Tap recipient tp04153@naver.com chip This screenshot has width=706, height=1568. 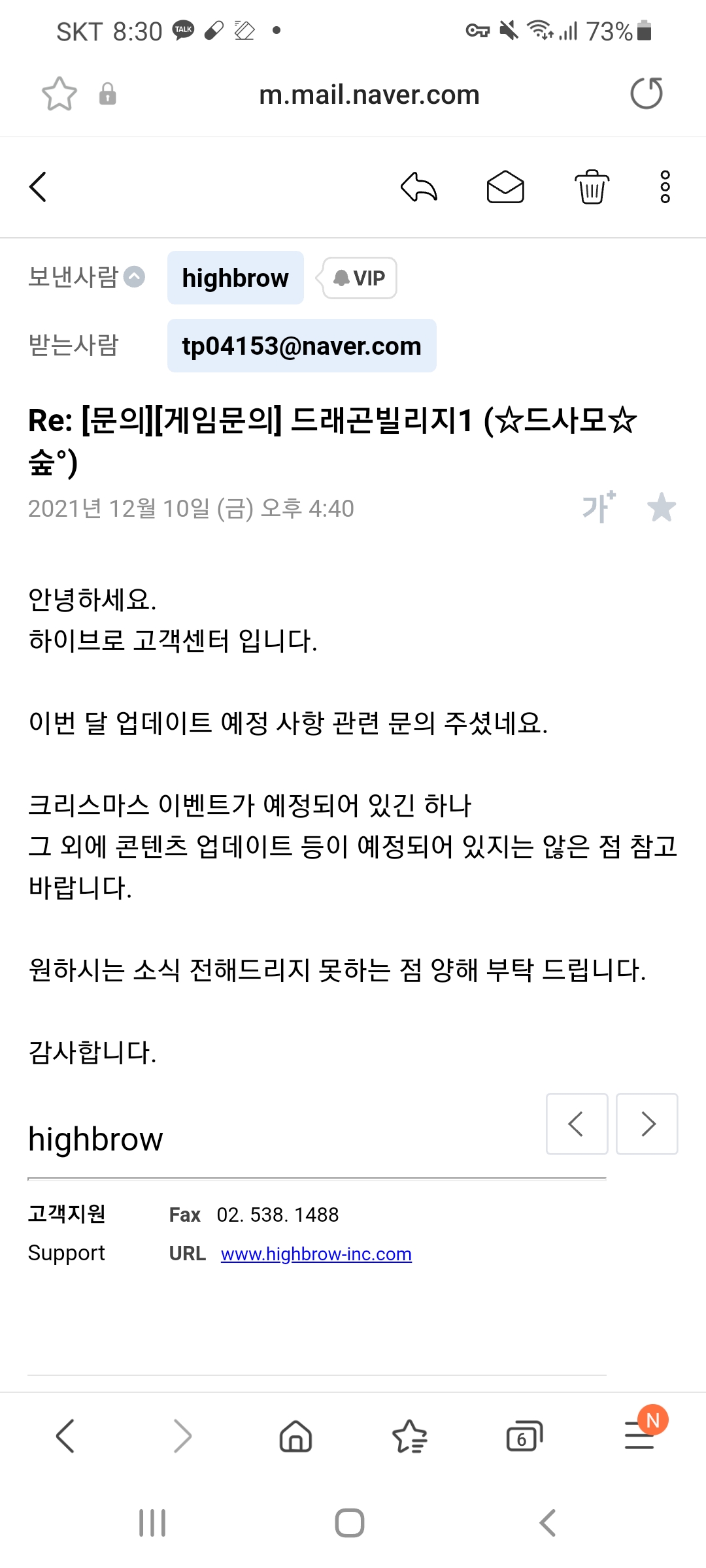[301, 346]
